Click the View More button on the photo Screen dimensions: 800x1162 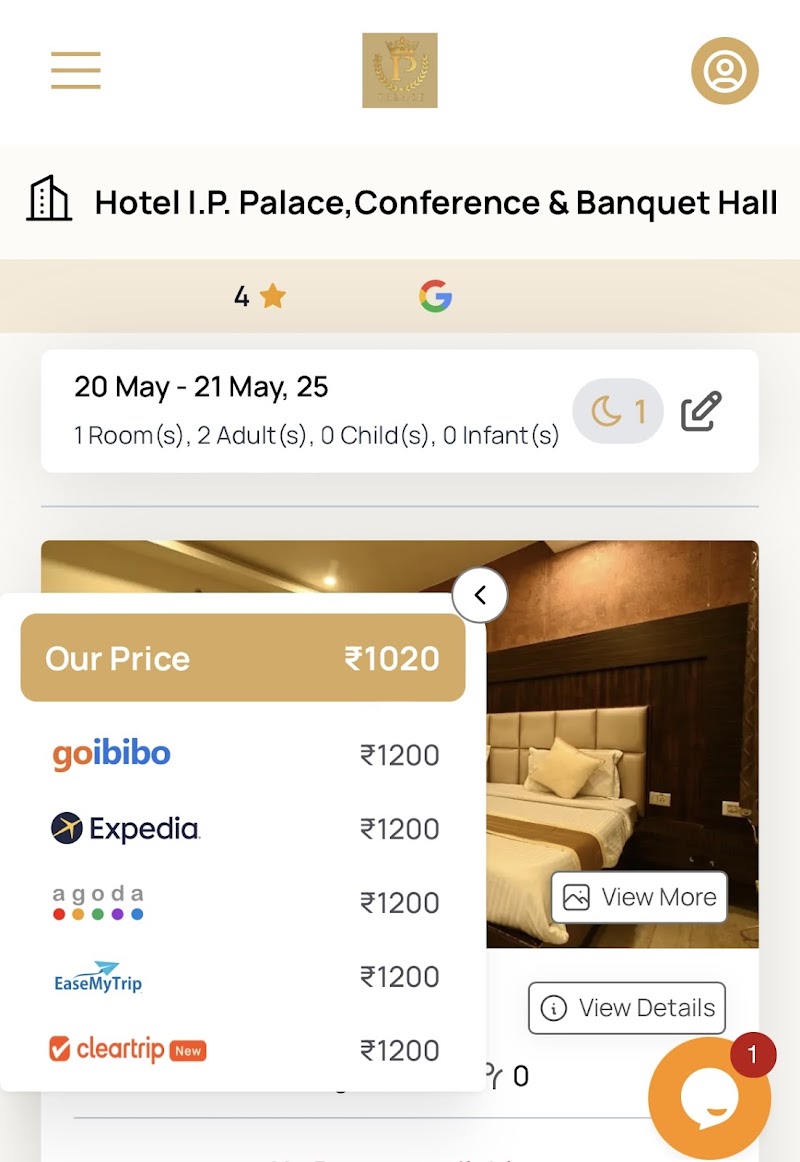pyautogui.click(x=637, y=897)
